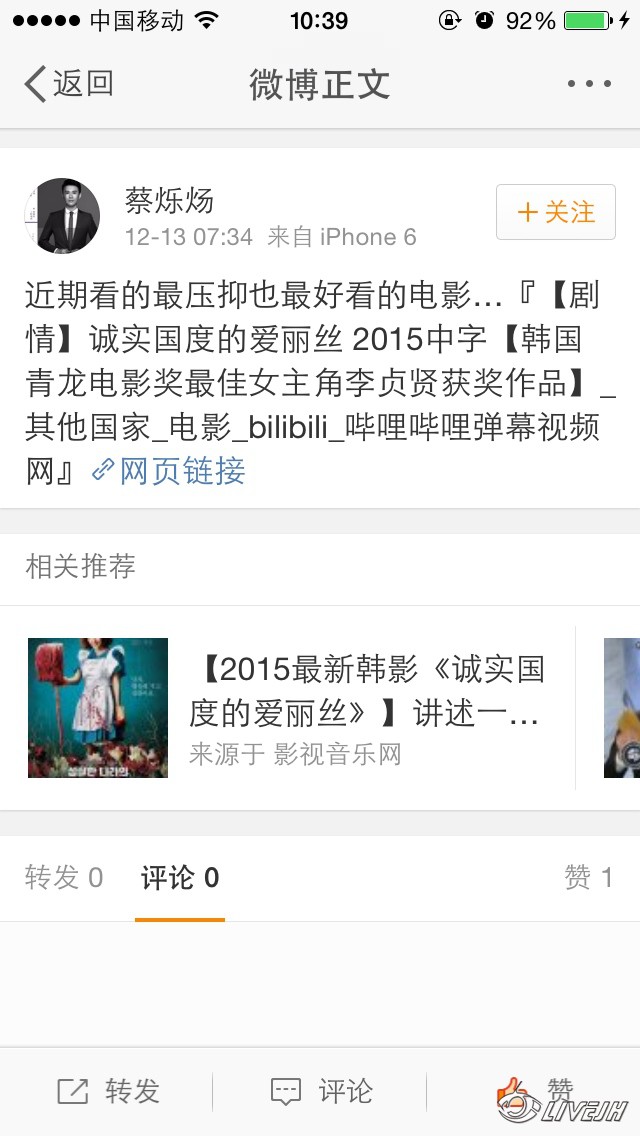Open the 网页链接 web link
640x1136 pixels.
169,470
